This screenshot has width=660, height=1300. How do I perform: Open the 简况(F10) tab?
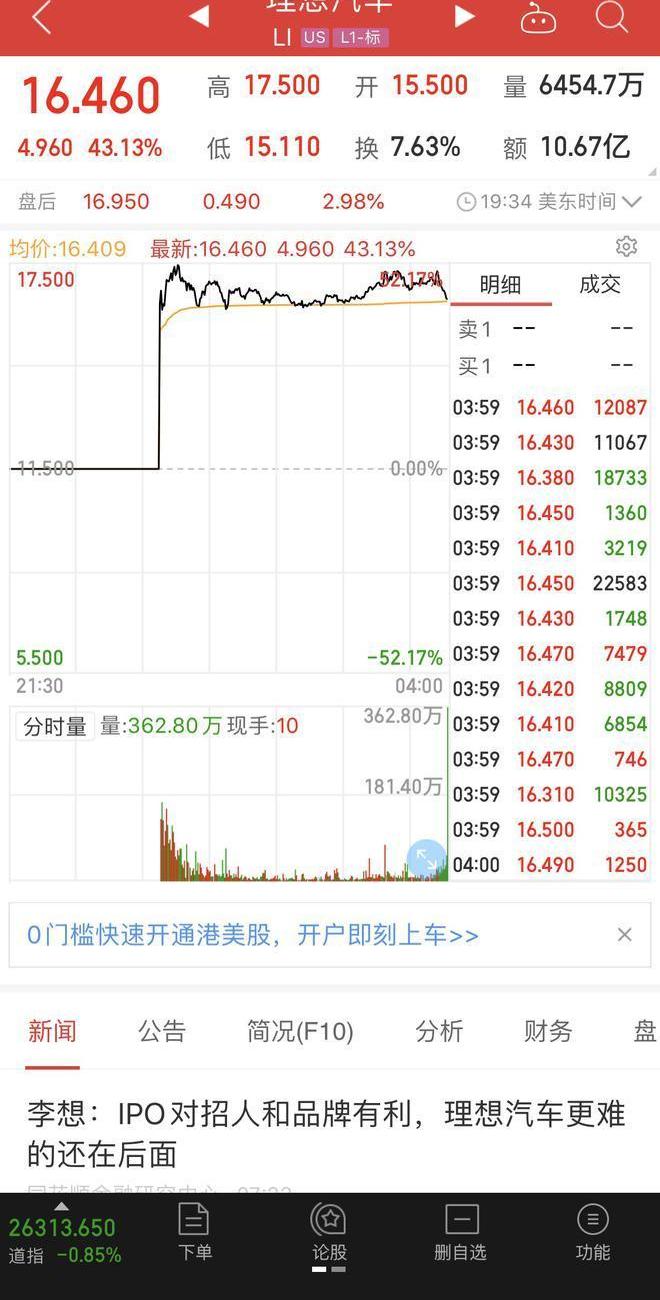click(x=300, y=1031)
